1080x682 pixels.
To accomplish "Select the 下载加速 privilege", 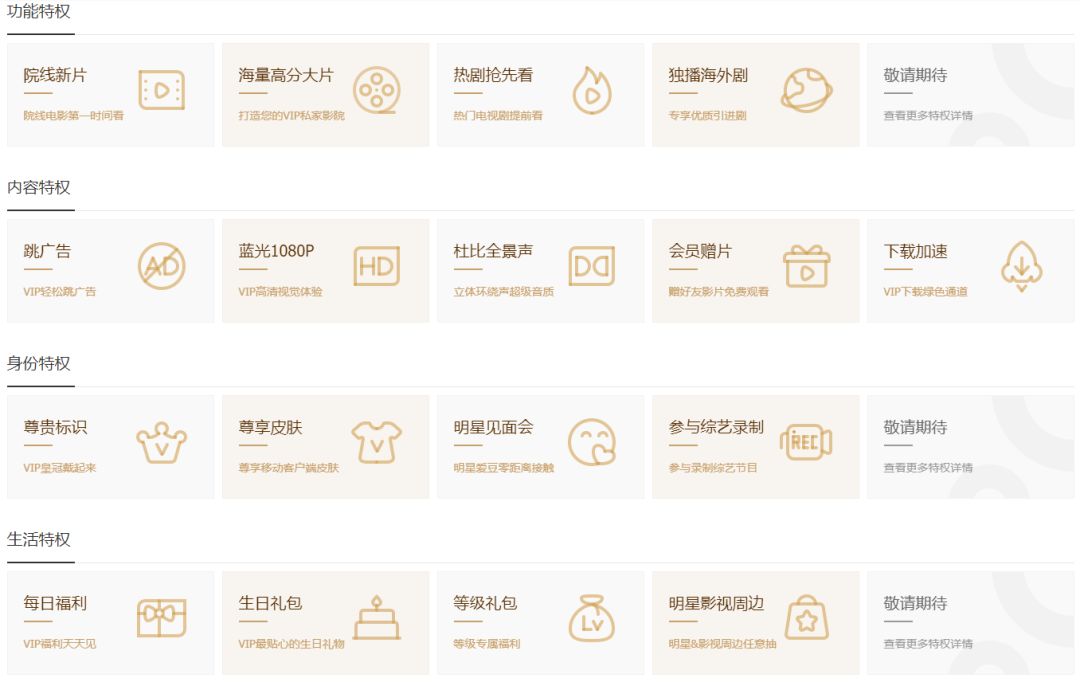I will [x=970, y=271].
